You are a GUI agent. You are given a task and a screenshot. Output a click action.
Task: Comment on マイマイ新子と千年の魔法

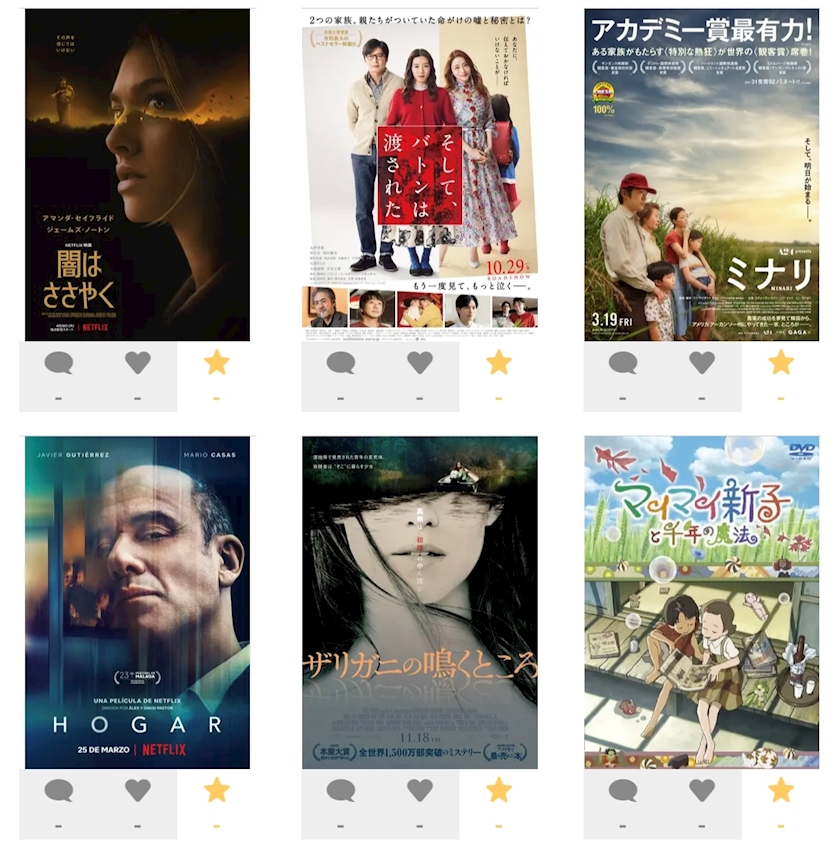tap(623, 791)
